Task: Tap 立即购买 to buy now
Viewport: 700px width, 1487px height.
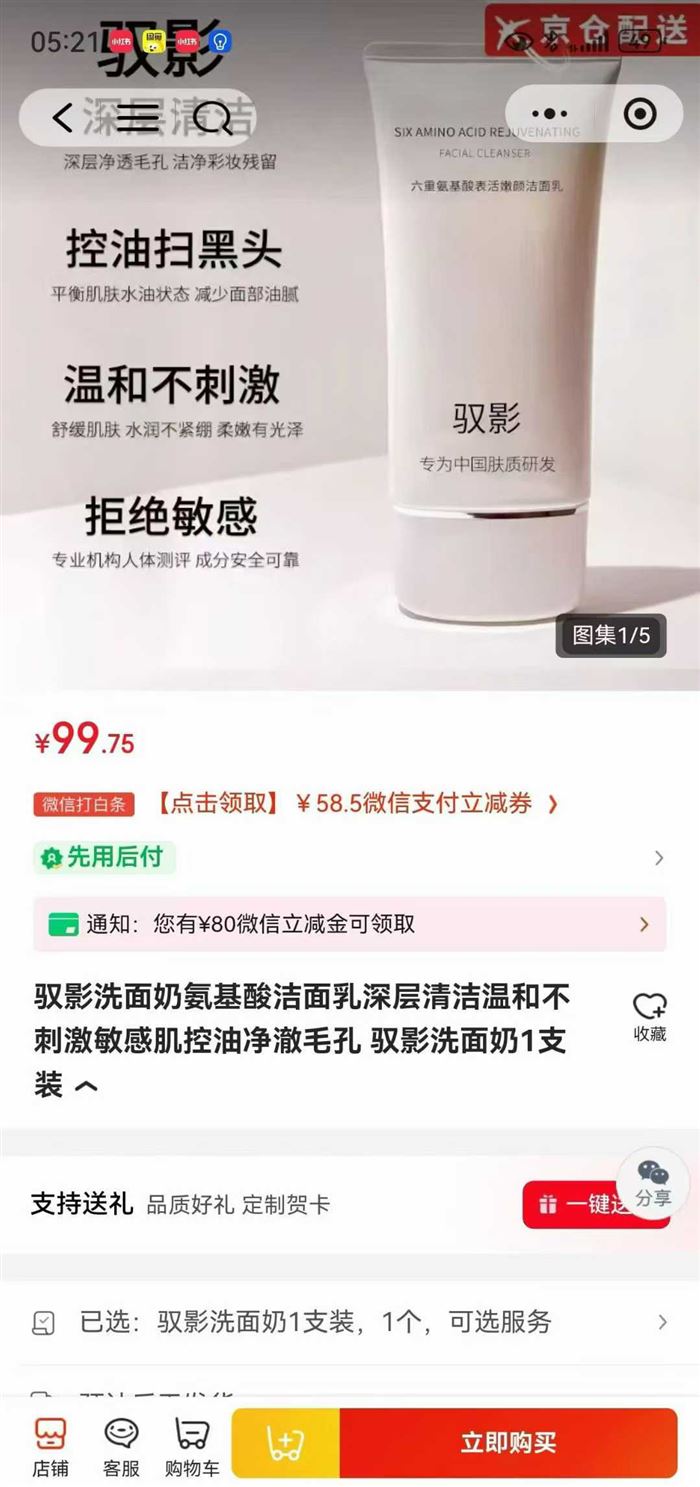Action: click(x=508, y=1443)
